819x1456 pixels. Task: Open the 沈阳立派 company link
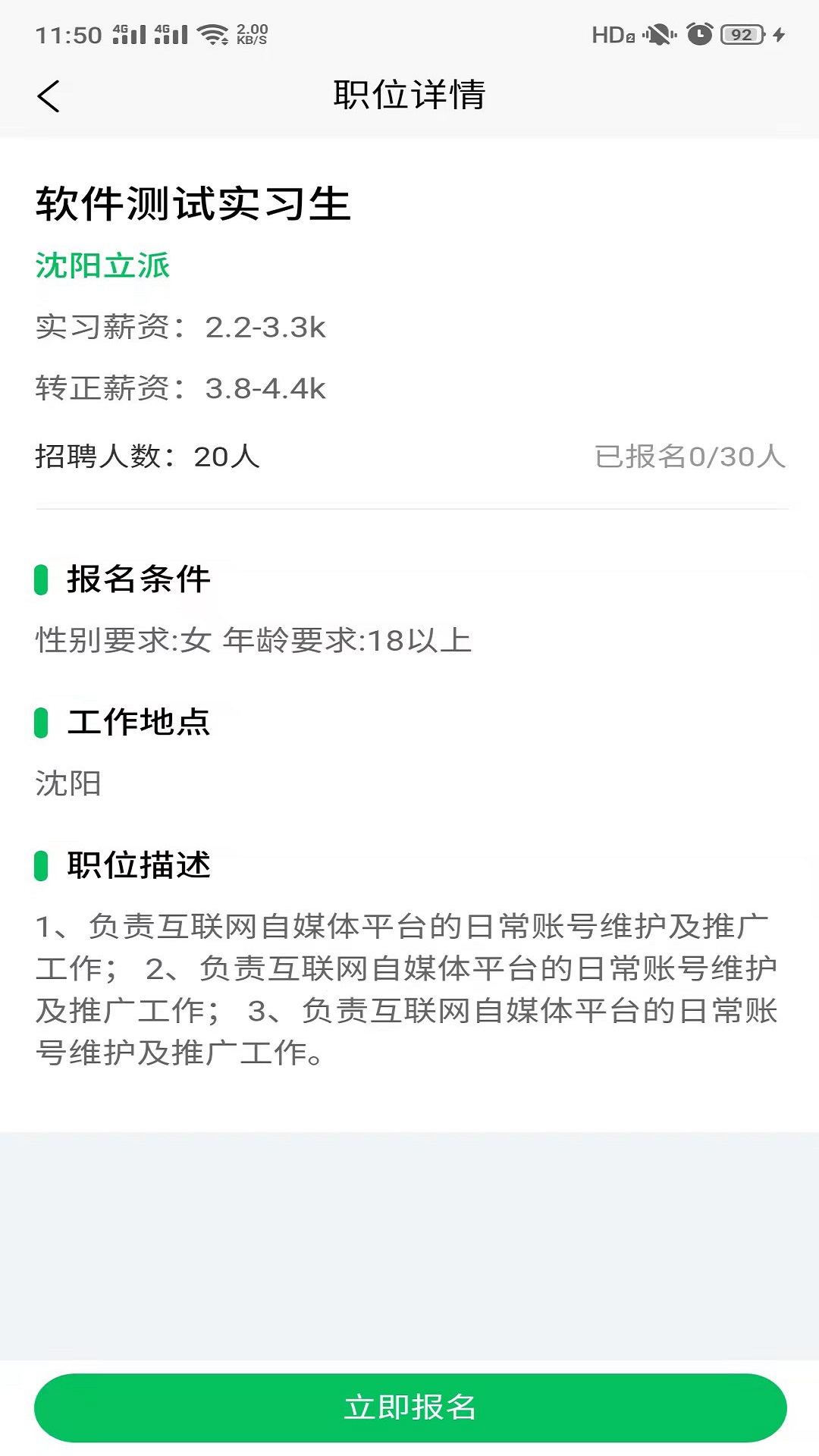[103, 266]
